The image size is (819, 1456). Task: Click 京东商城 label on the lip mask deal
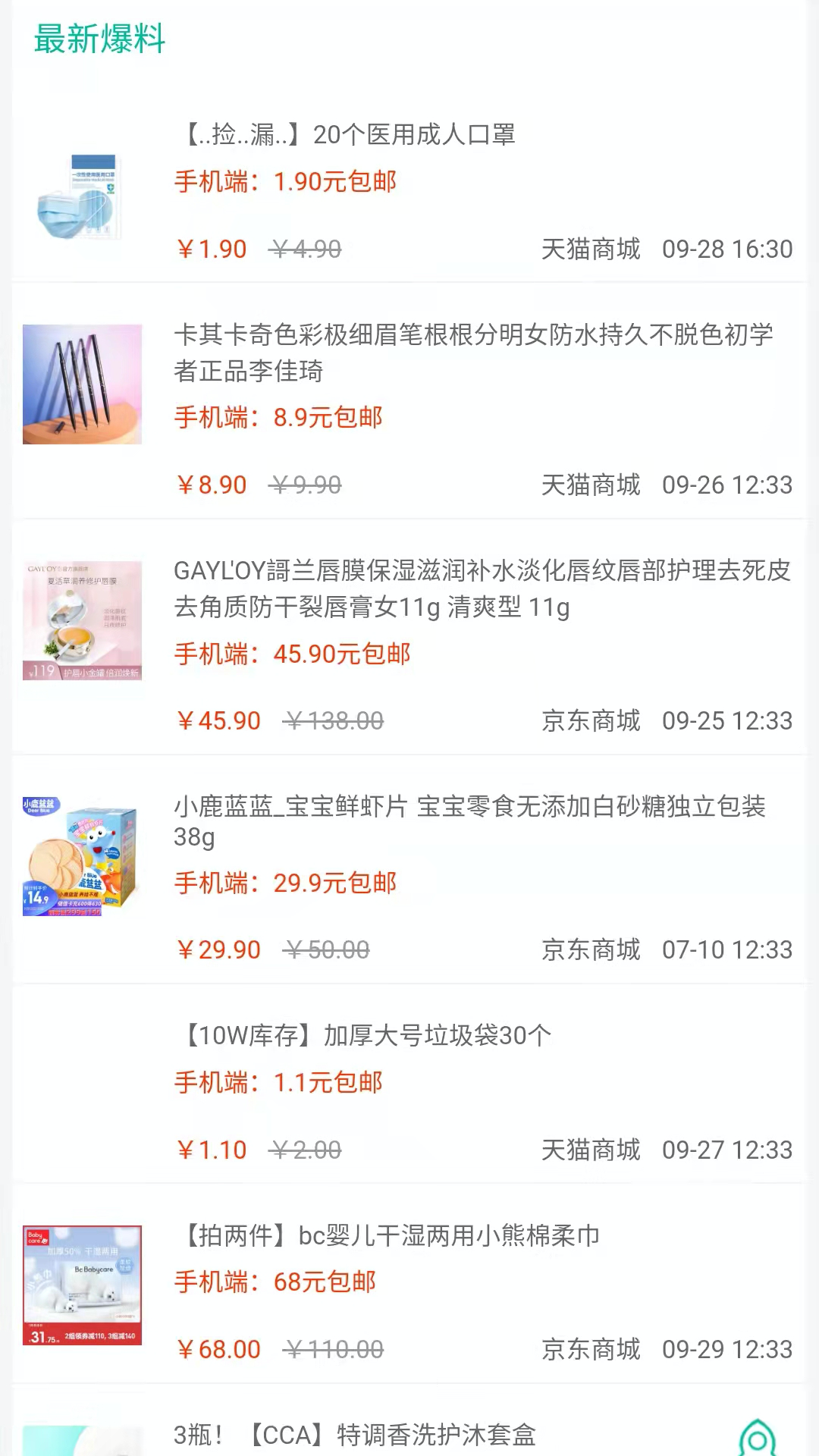[590, 720]
